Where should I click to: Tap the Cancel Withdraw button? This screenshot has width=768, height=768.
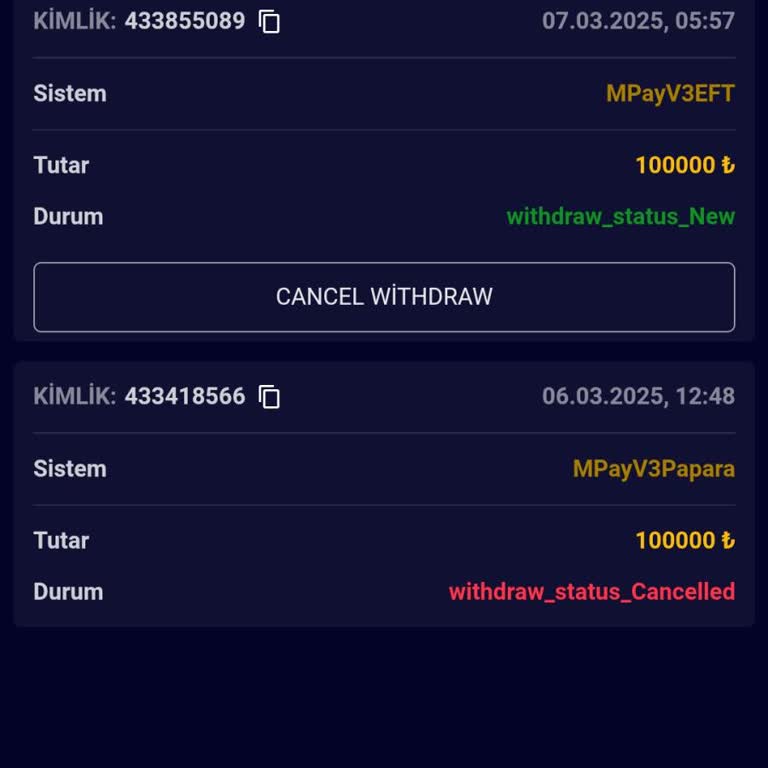(x=384, y=297)
